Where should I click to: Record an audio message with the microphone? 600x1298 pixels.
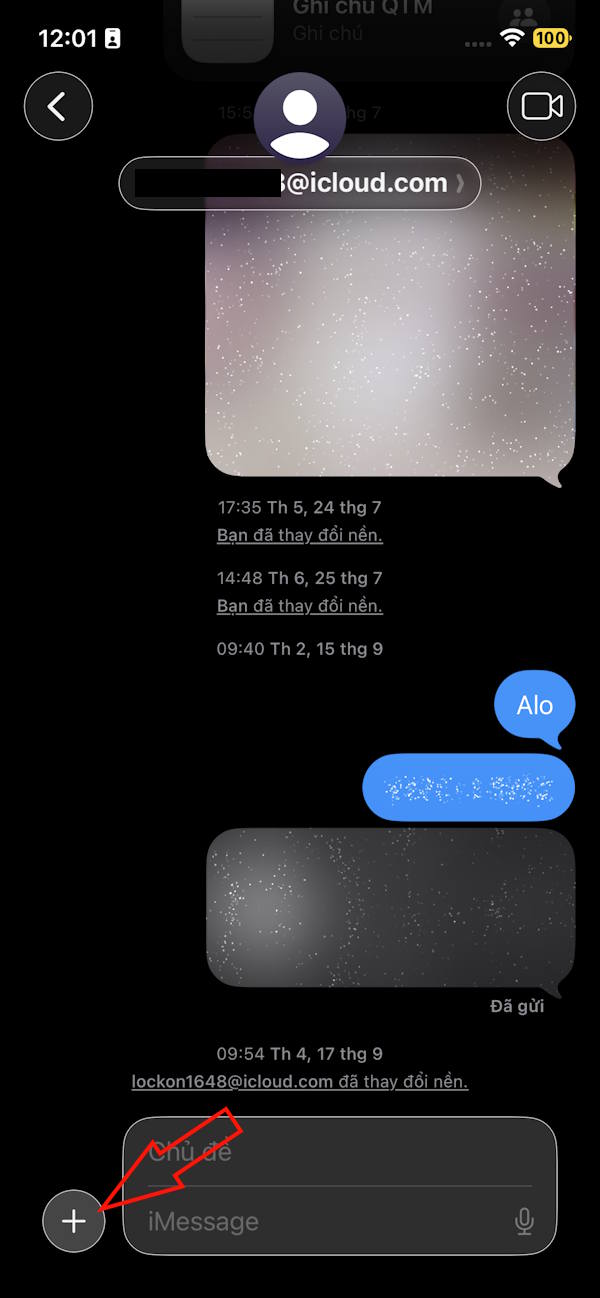523,1221
